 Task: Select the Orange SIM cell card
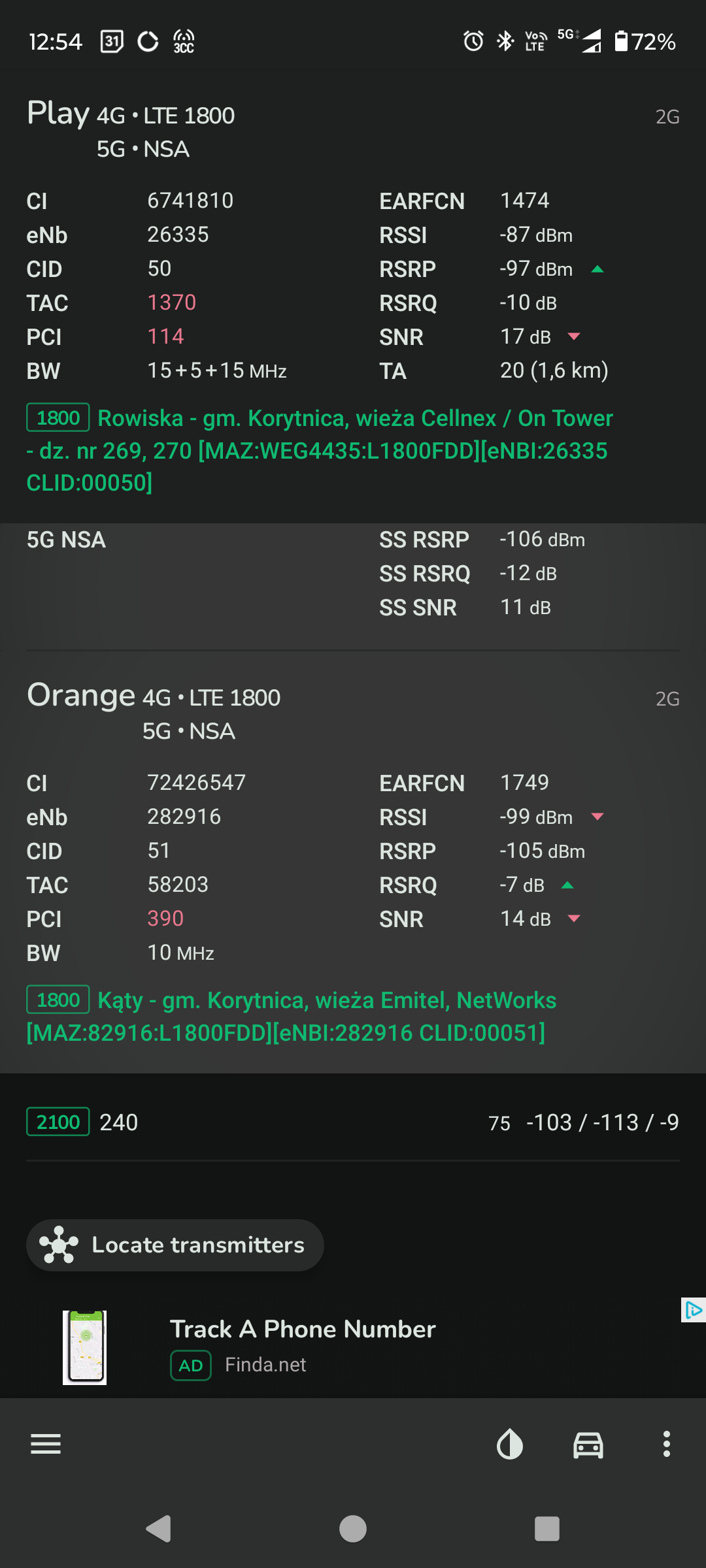coord(353,862)
